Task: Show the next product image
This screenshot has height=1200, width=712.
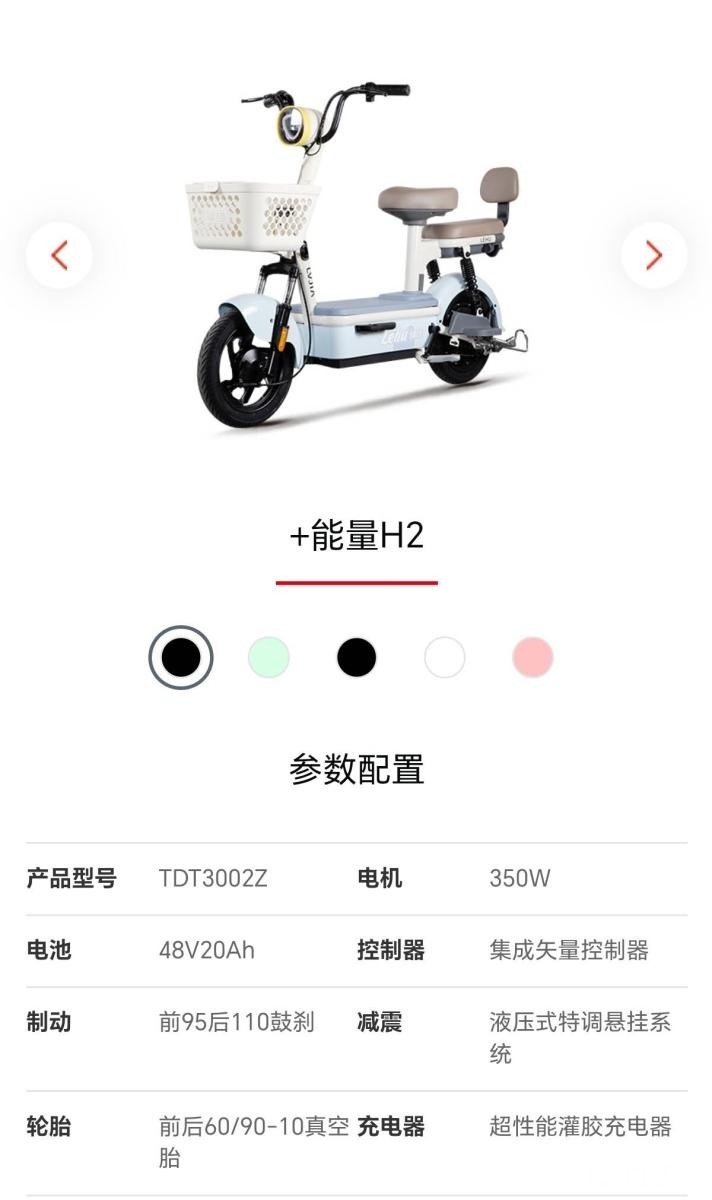Action: pyautogui.click(x=654, y=255)
